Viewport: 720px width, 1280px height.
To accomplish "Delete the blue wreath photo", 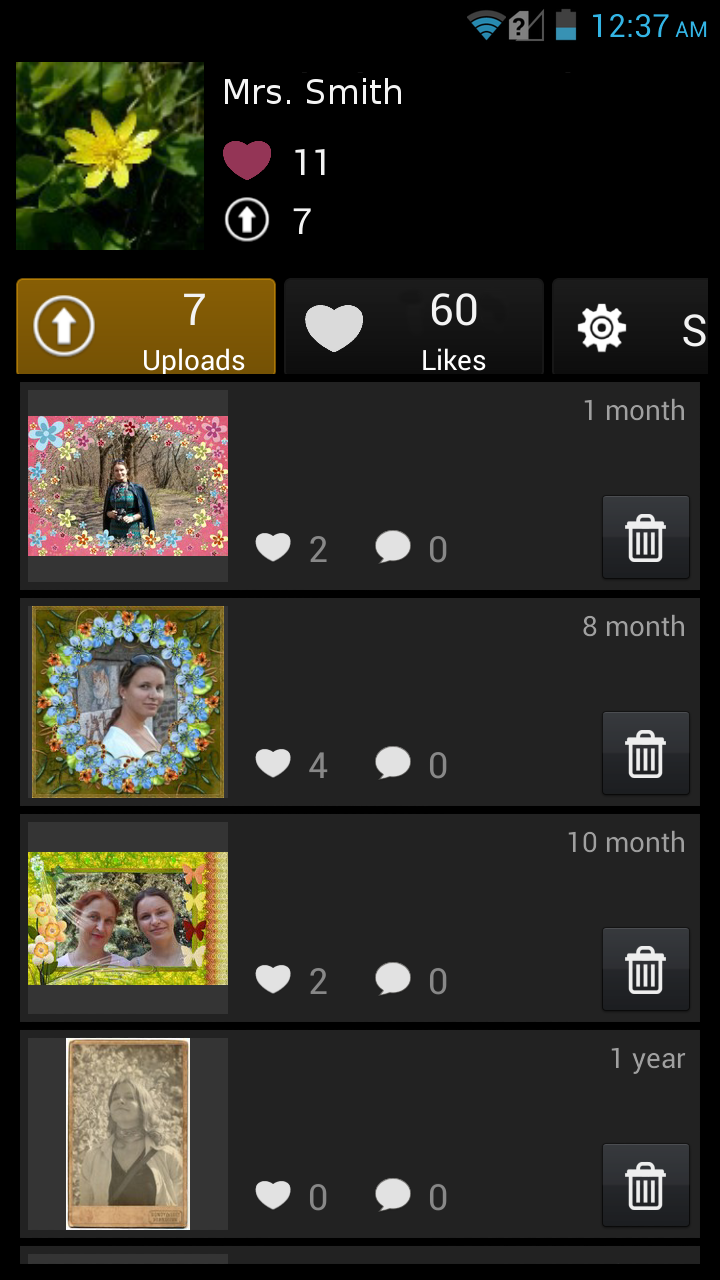I will coord(645,753).
